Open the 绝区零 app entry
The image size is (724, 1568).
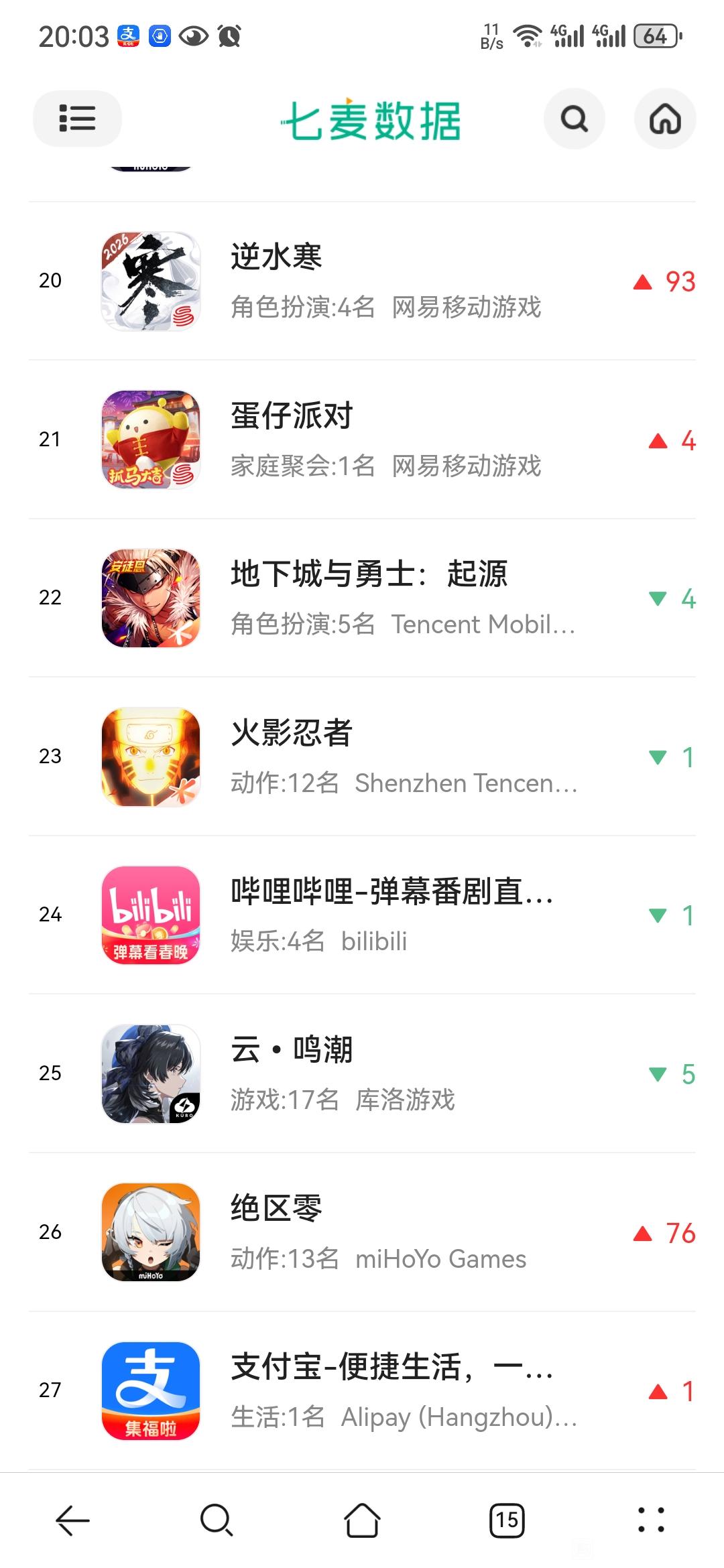[x=362, y=1232]
